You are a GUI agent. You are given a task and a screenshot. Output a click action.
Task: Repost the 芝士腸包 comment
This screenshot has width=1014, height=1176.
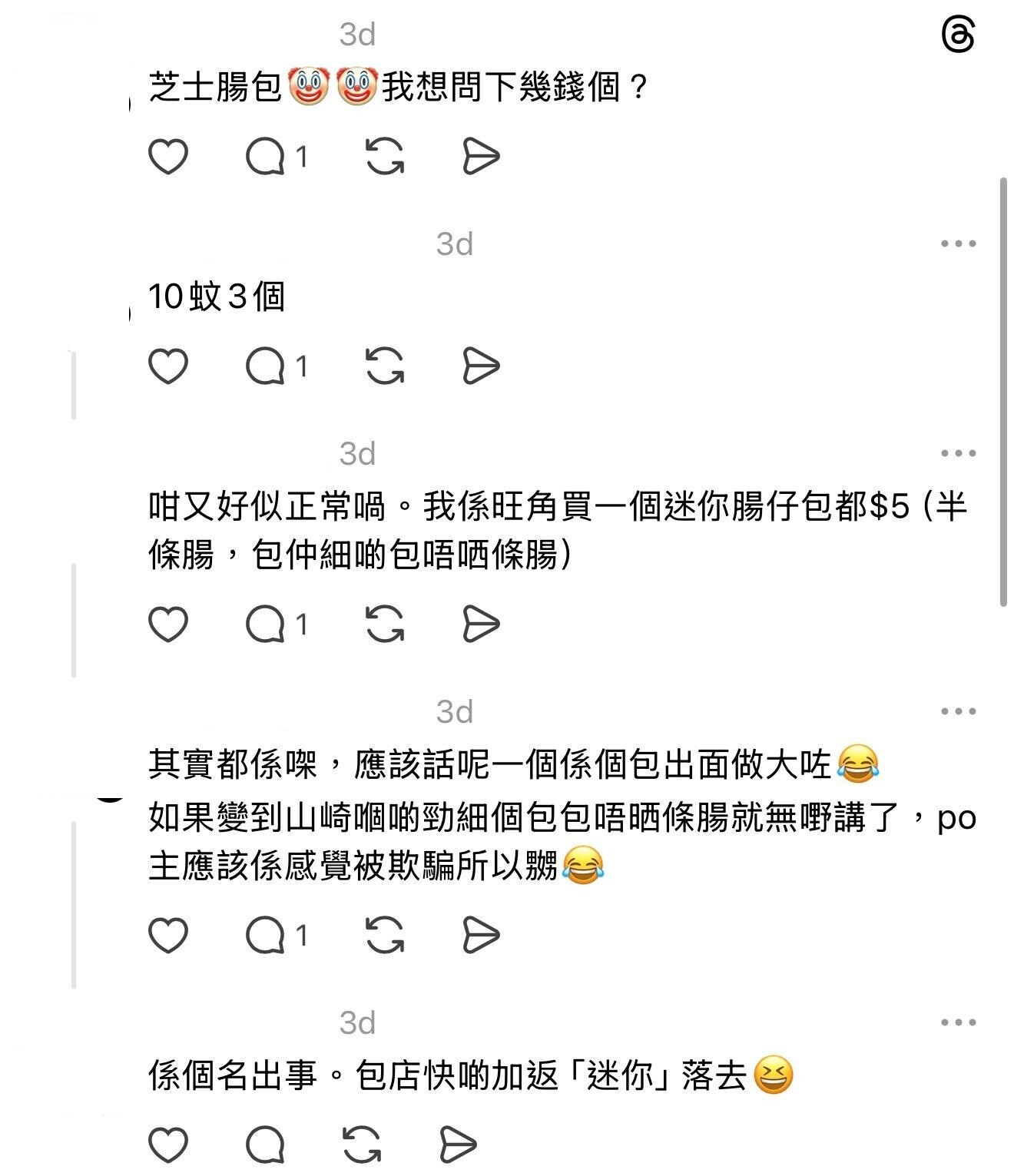384,157
